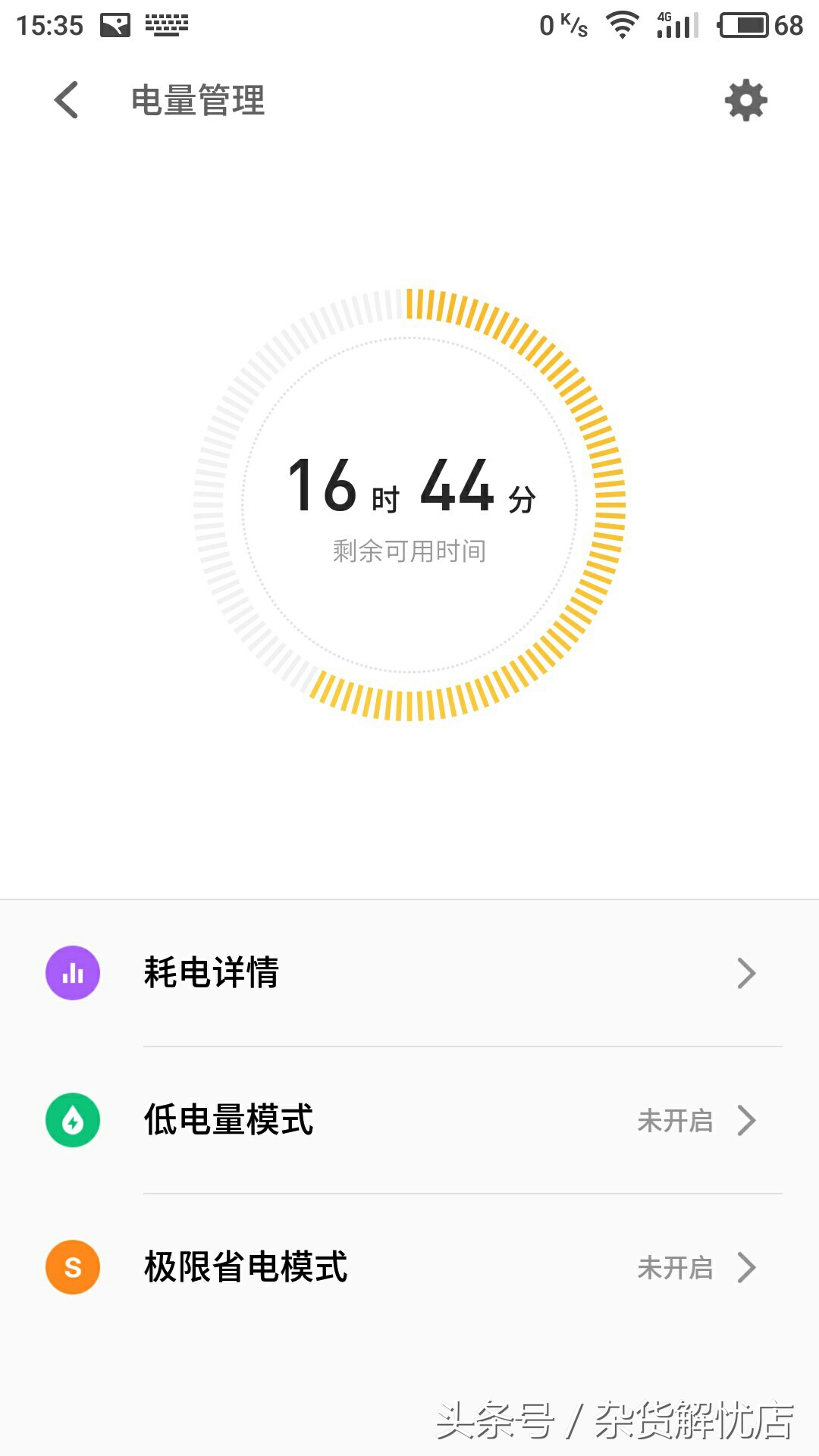Screen dimensions: 819x1456
Task: Tap the purple bar-chart icon for 耗电详情
Action: pyautogui.click(x=72, y=973)
